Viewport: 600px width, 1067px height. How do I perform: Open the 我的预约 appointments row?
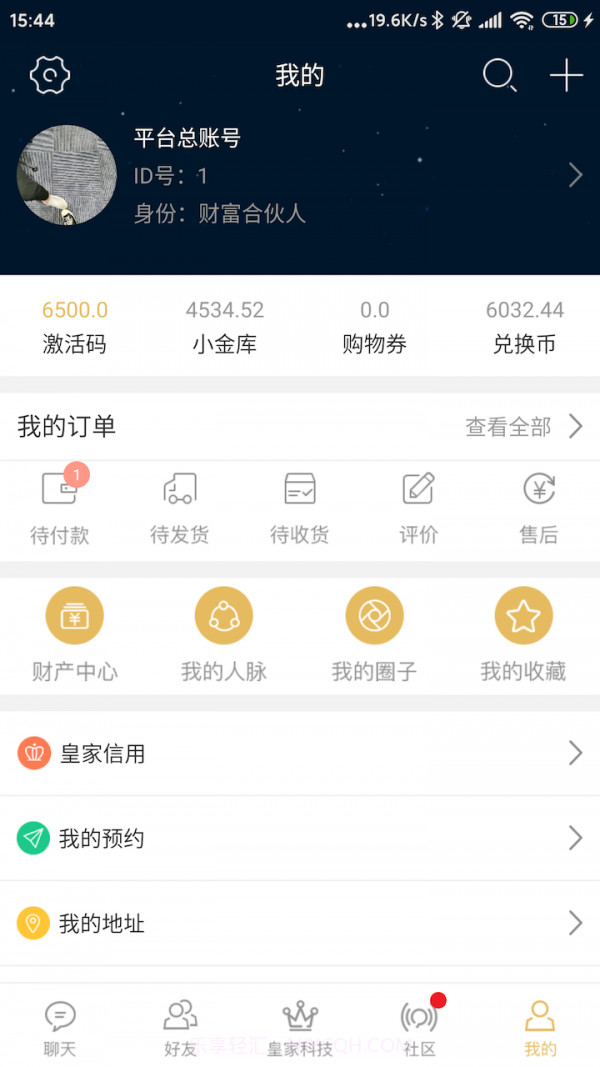pyautogui.click(x=300, y=838)
